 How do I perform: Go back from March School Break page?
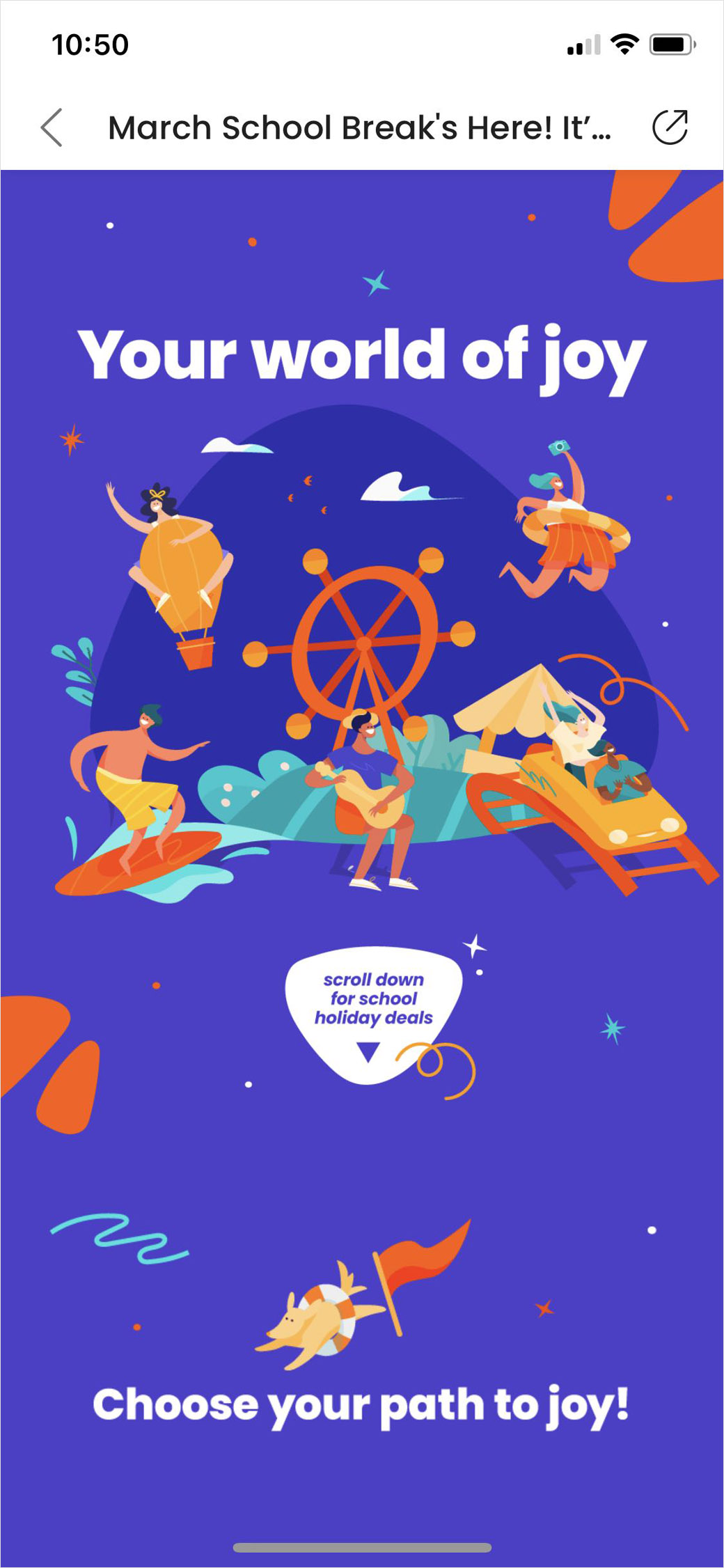coord(52,127)
